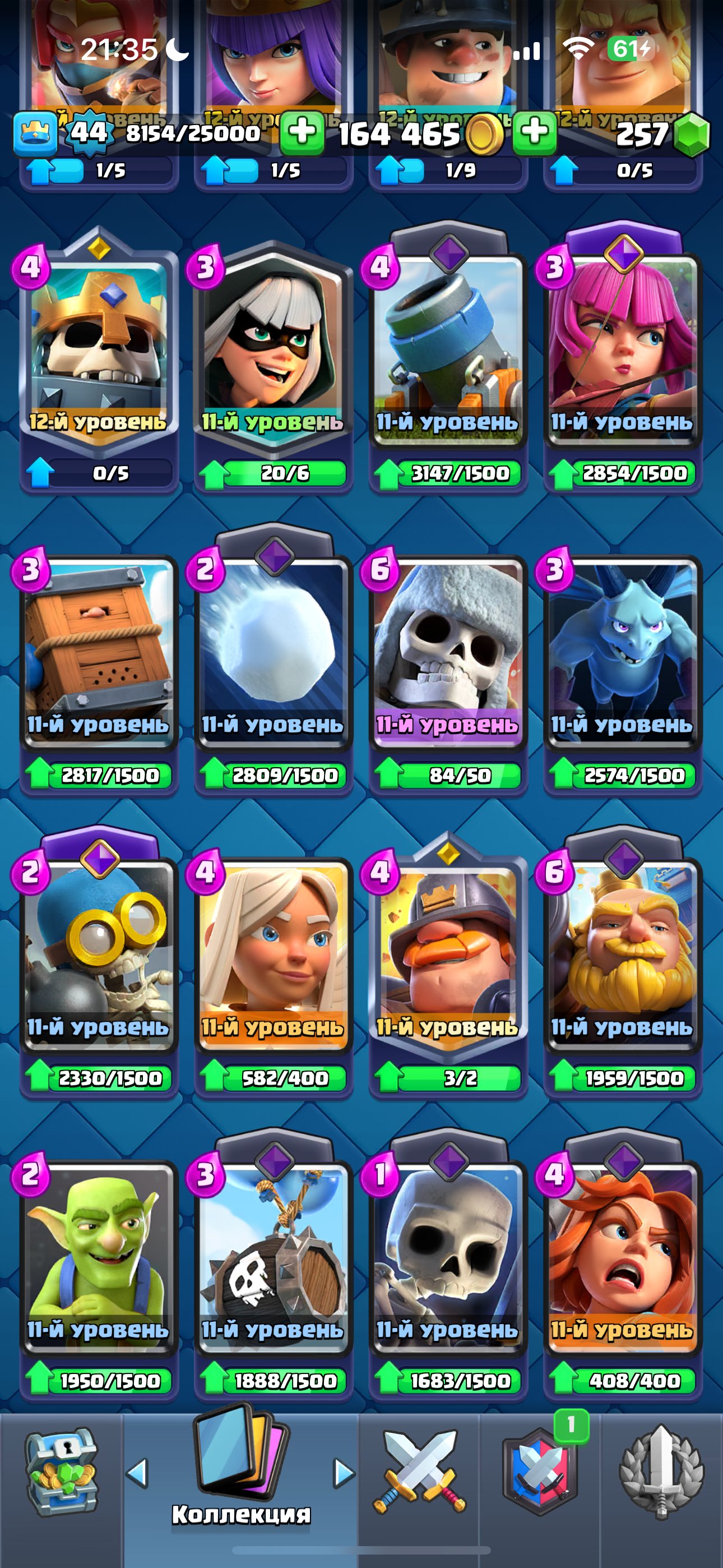This screenshot has height=1568, width=723.
Task: Select the Giant Snowball card
Action: pos(272,651)
